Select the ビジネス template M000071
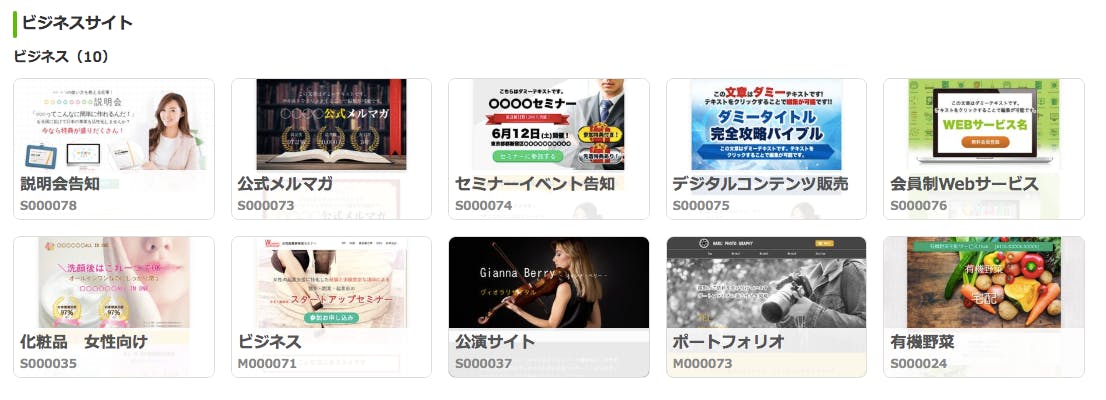This screenshot has height=400, width=1106. click(x=331, y=306)
